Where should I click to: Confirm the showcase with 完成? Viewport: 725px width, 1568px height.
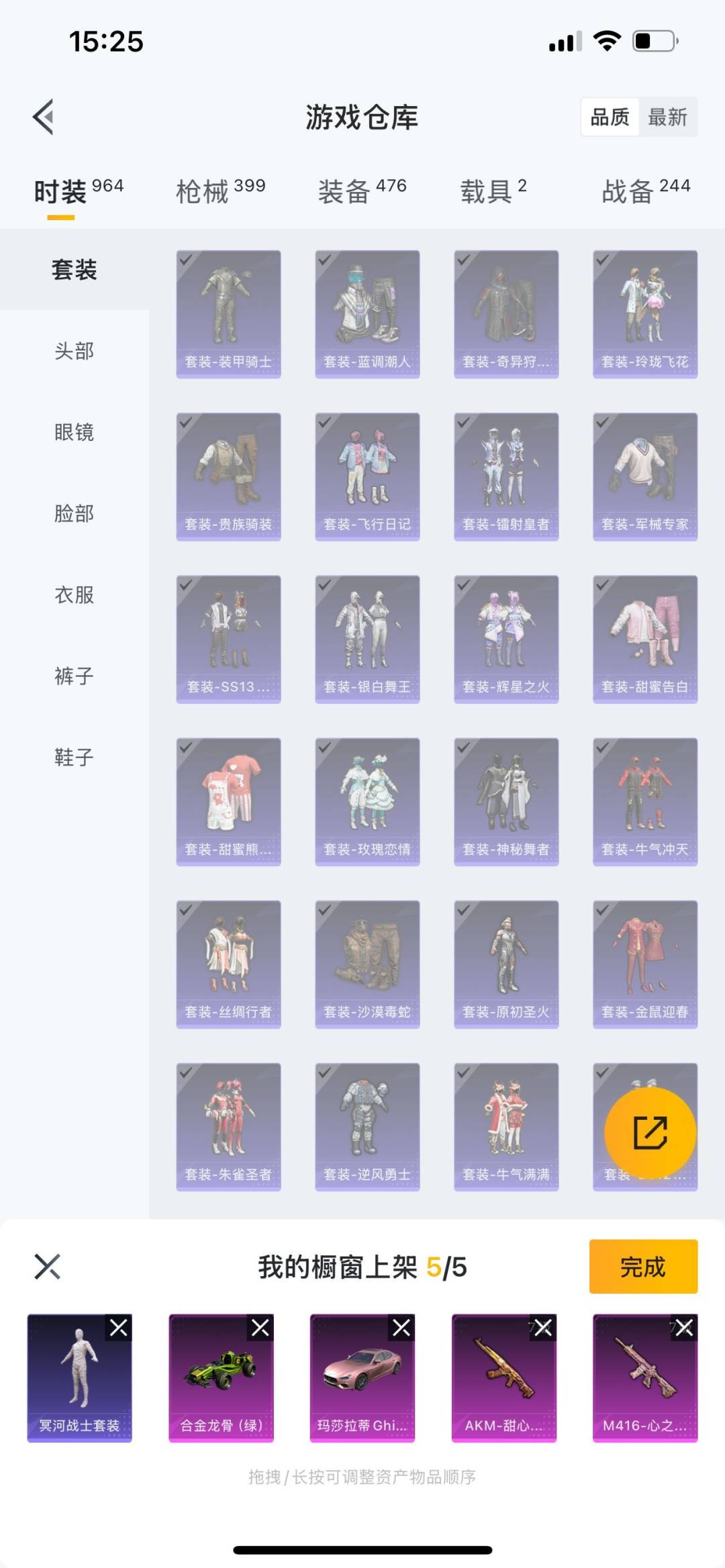coord(642,1266)
